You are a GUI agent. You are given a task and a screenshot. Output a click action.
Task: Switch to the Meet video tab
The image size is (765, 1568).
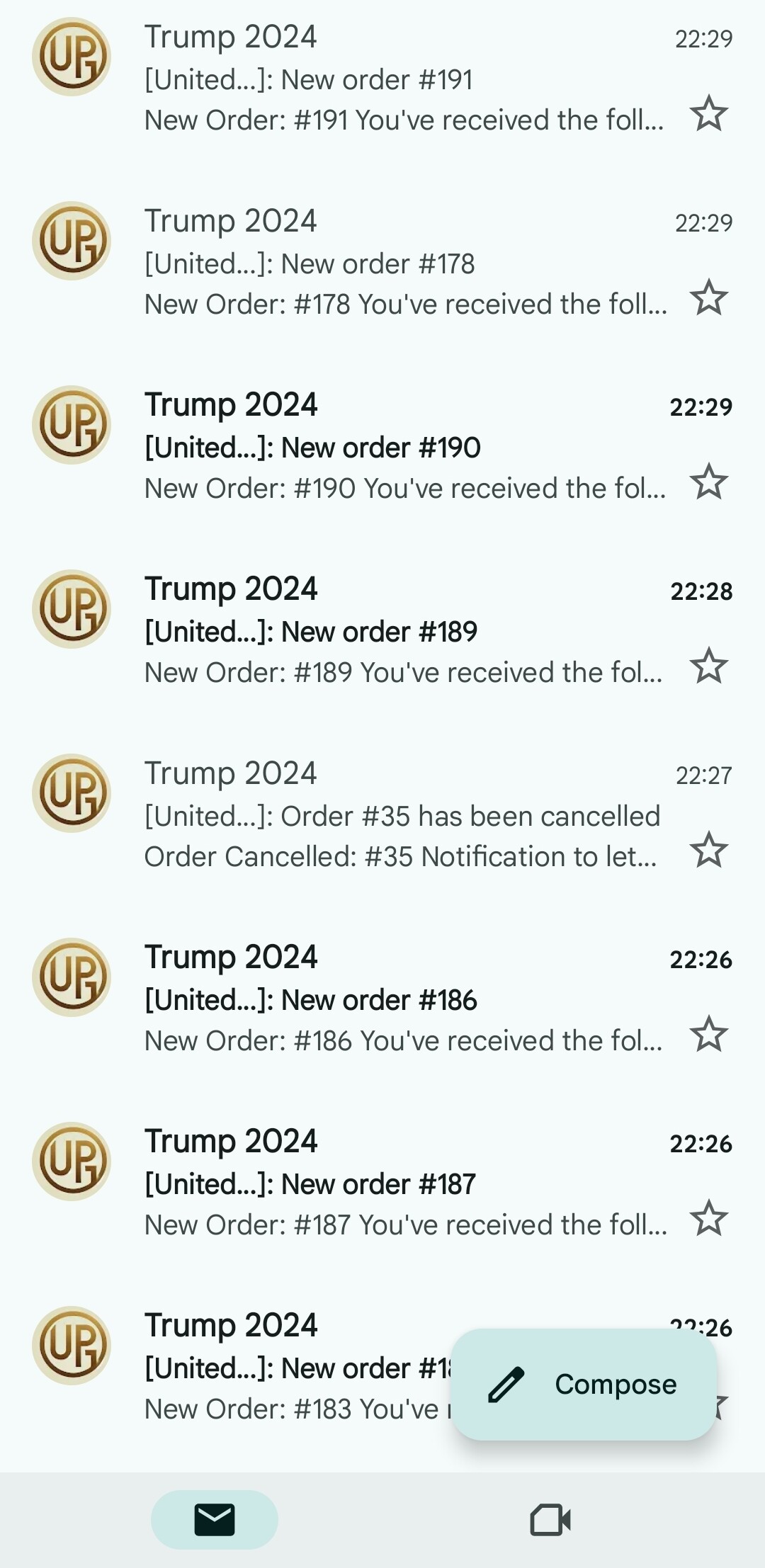point(550,1520)
